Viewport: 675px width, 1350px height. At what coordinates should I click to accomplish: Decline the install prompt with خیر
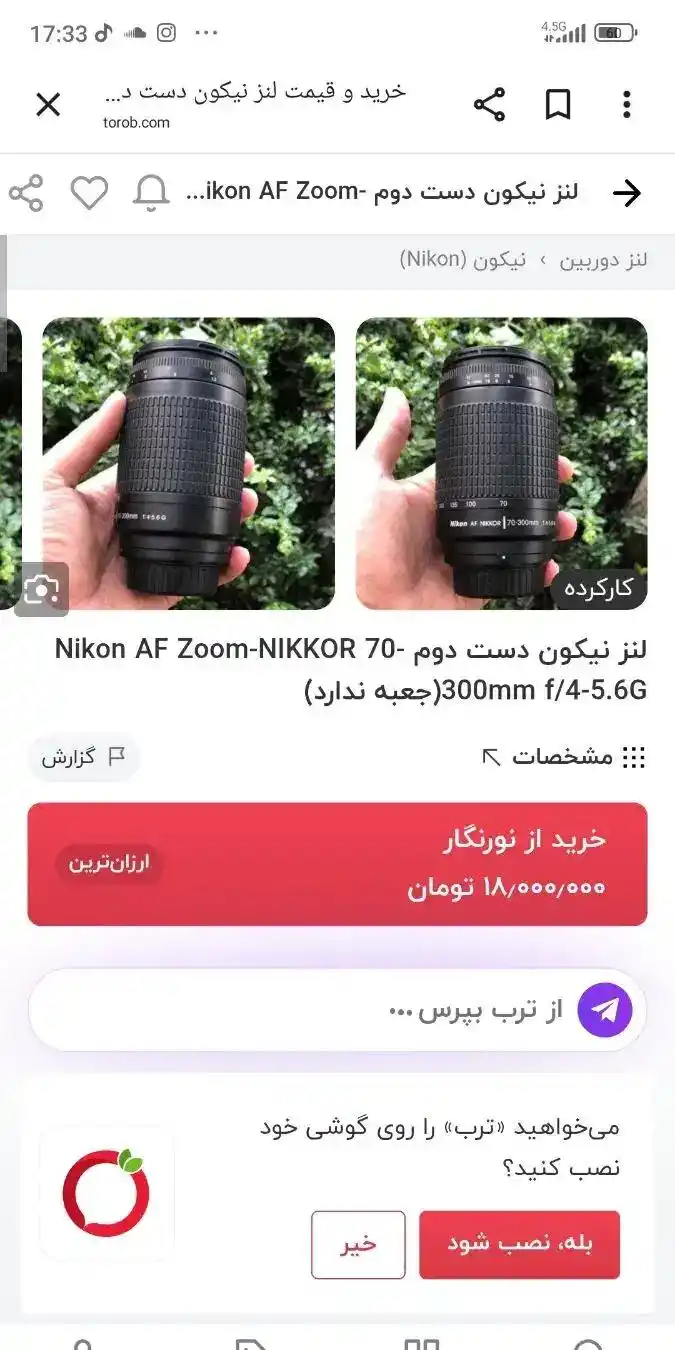pyautogui.click(x=358, y=1244)
